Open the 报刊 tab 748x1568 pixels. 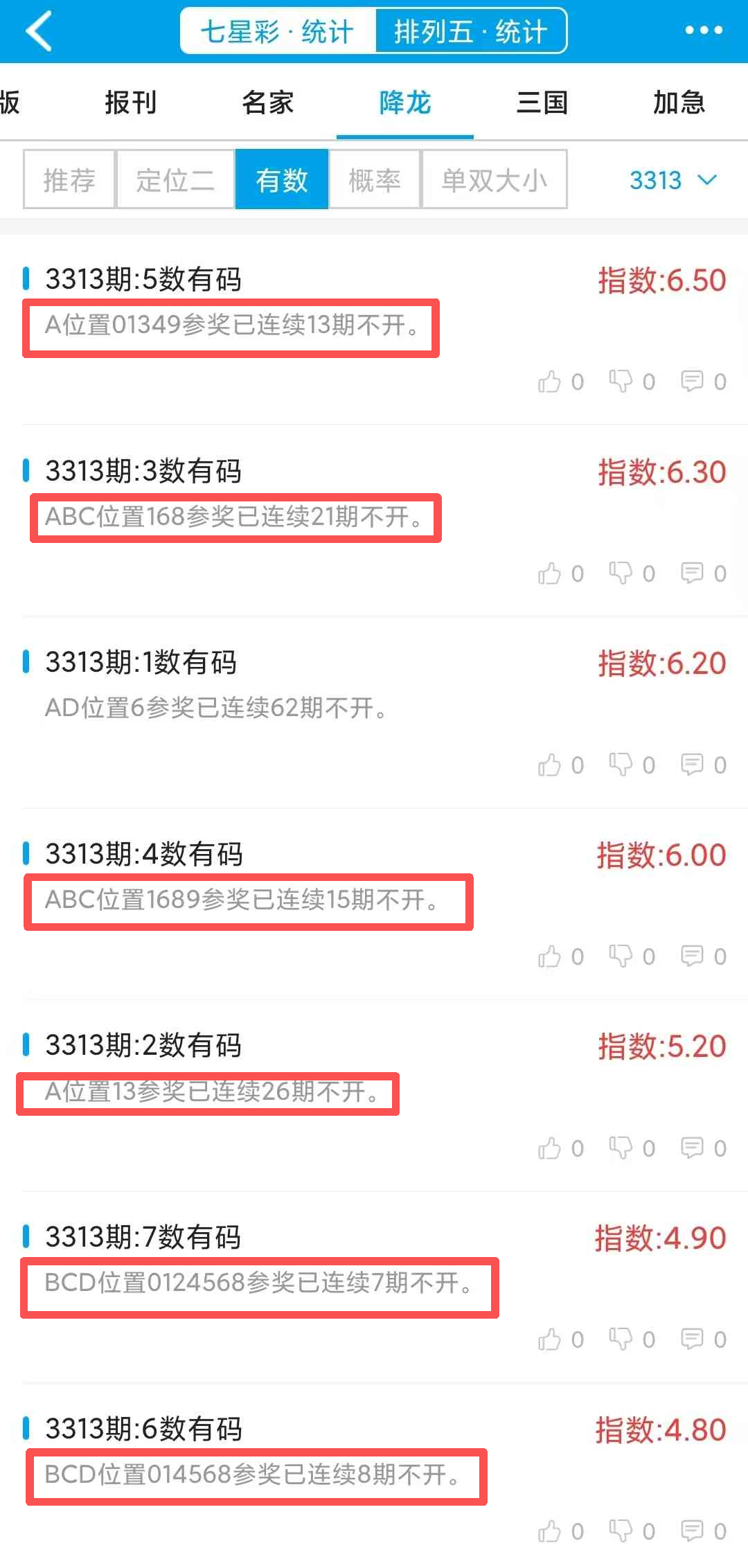coord(130,102)
